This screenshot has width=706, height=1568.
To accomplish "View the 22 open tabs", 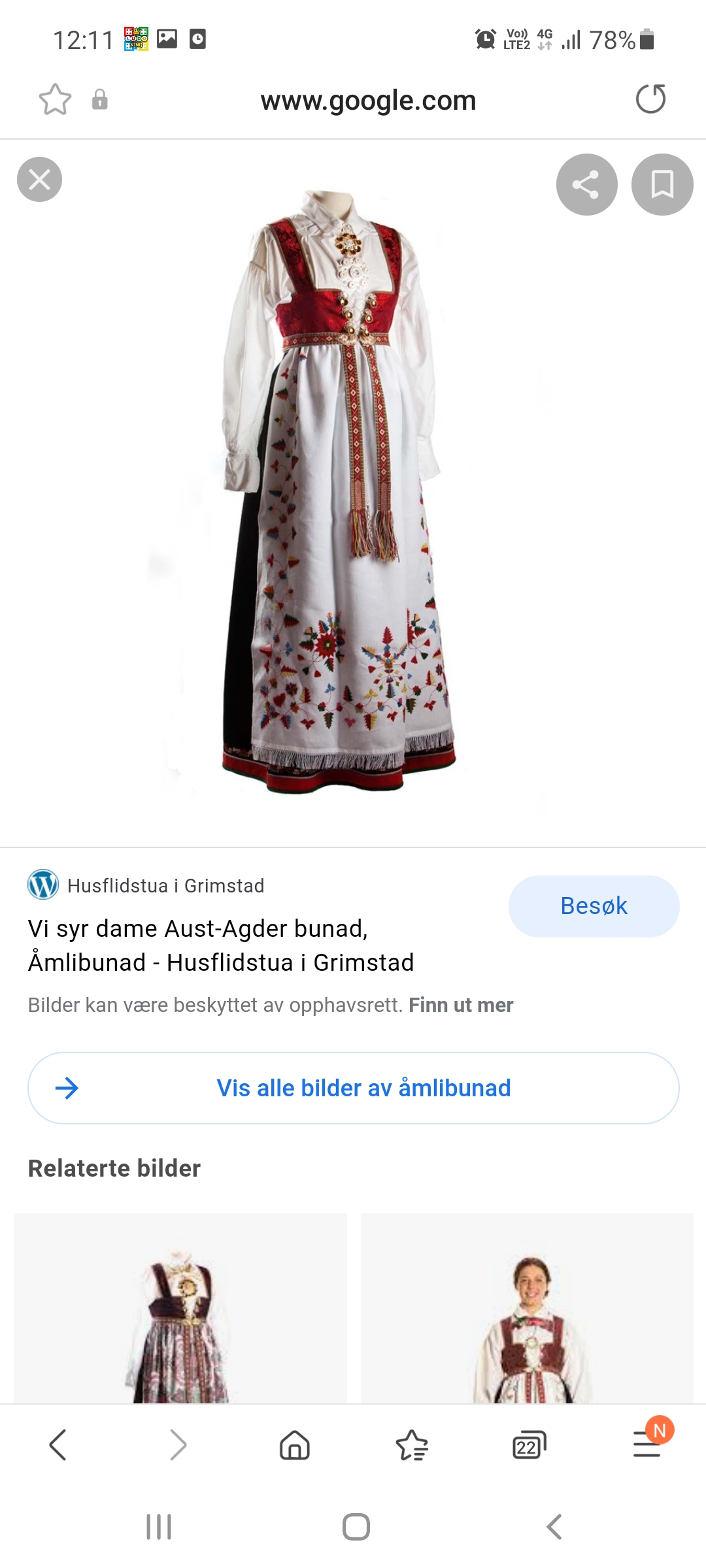I will (529, 1445).
